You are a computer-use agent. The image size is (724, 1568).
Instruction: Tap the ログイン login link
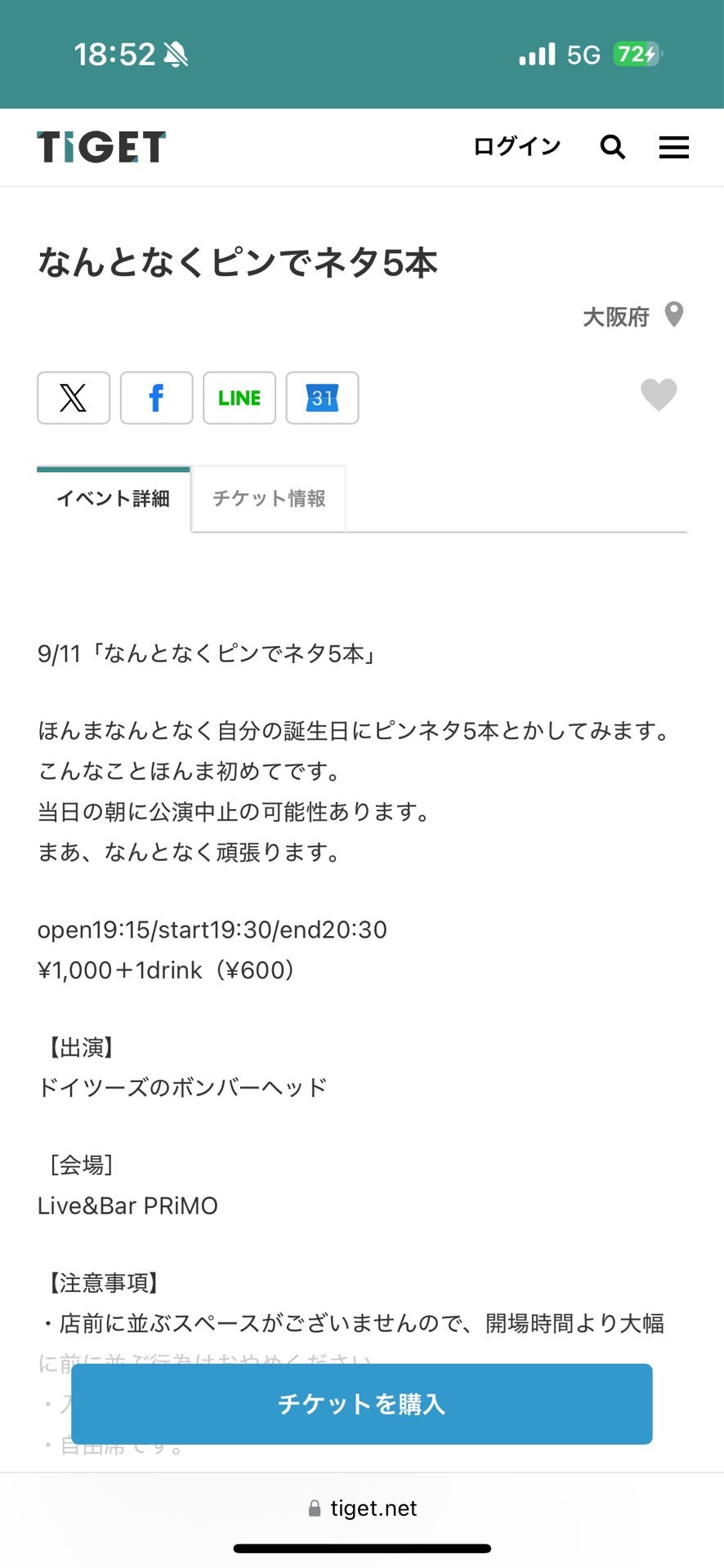517,147
